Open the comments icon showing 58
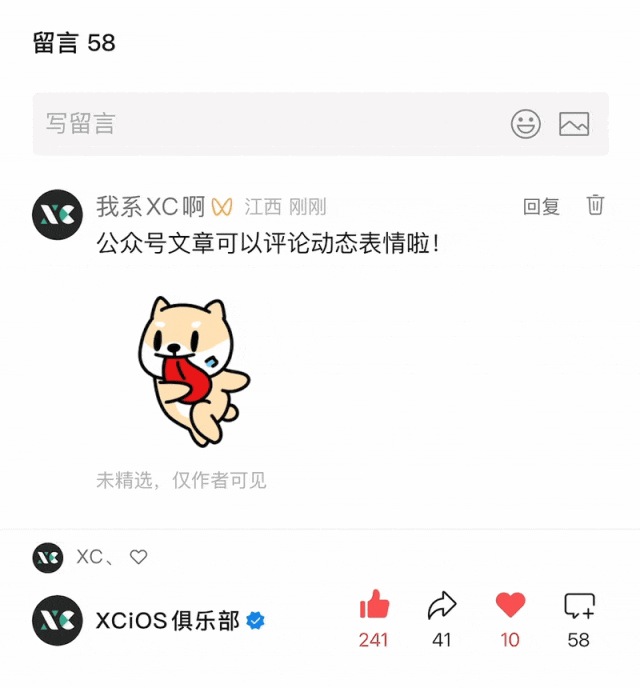The width and height of the screenshot is (640, 688). point(579,605)
